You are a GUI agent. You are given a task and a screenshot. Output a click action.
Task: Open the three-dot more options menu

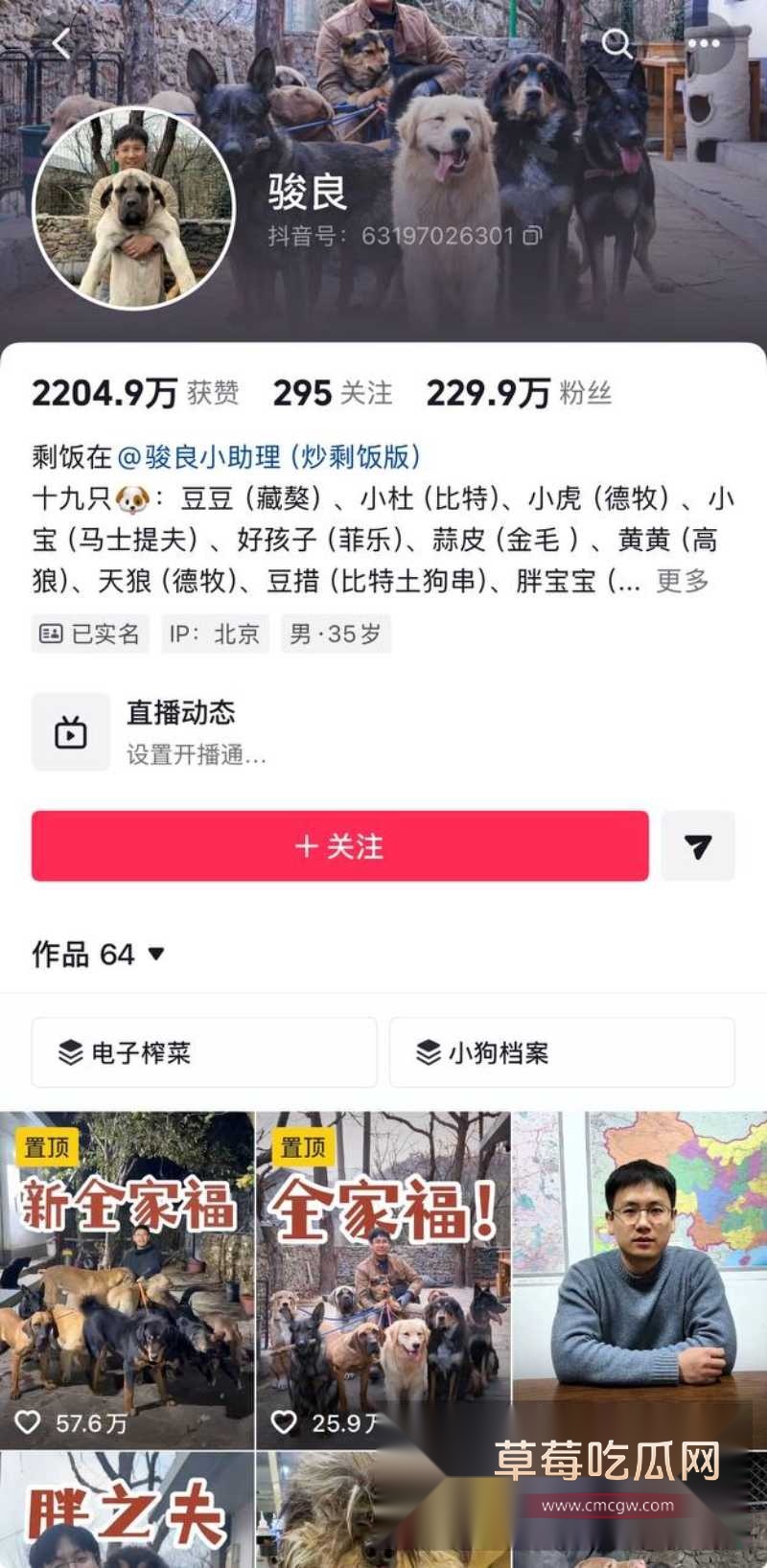click(707, 44)
